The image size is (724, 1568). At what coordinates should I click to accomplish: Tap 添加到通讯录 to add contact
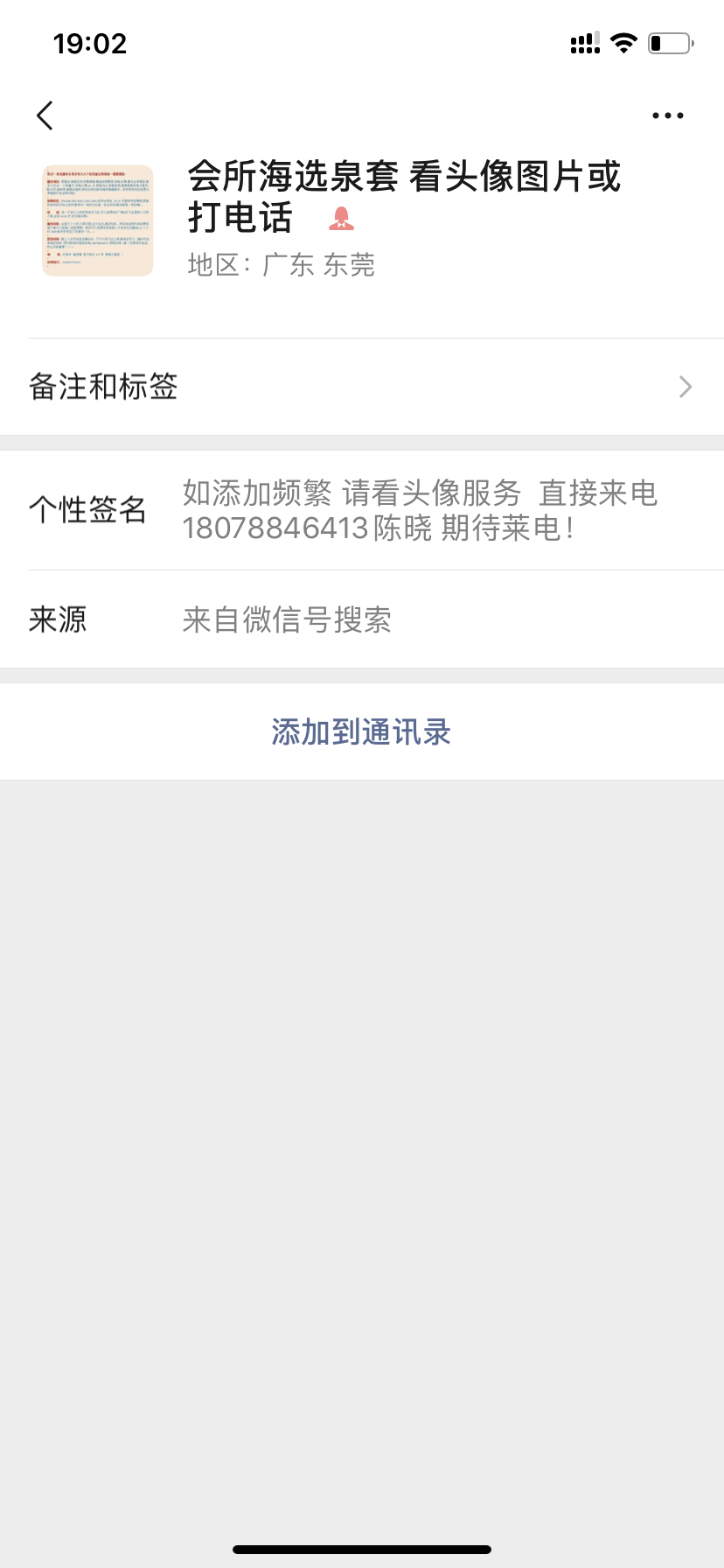point(361,731)
